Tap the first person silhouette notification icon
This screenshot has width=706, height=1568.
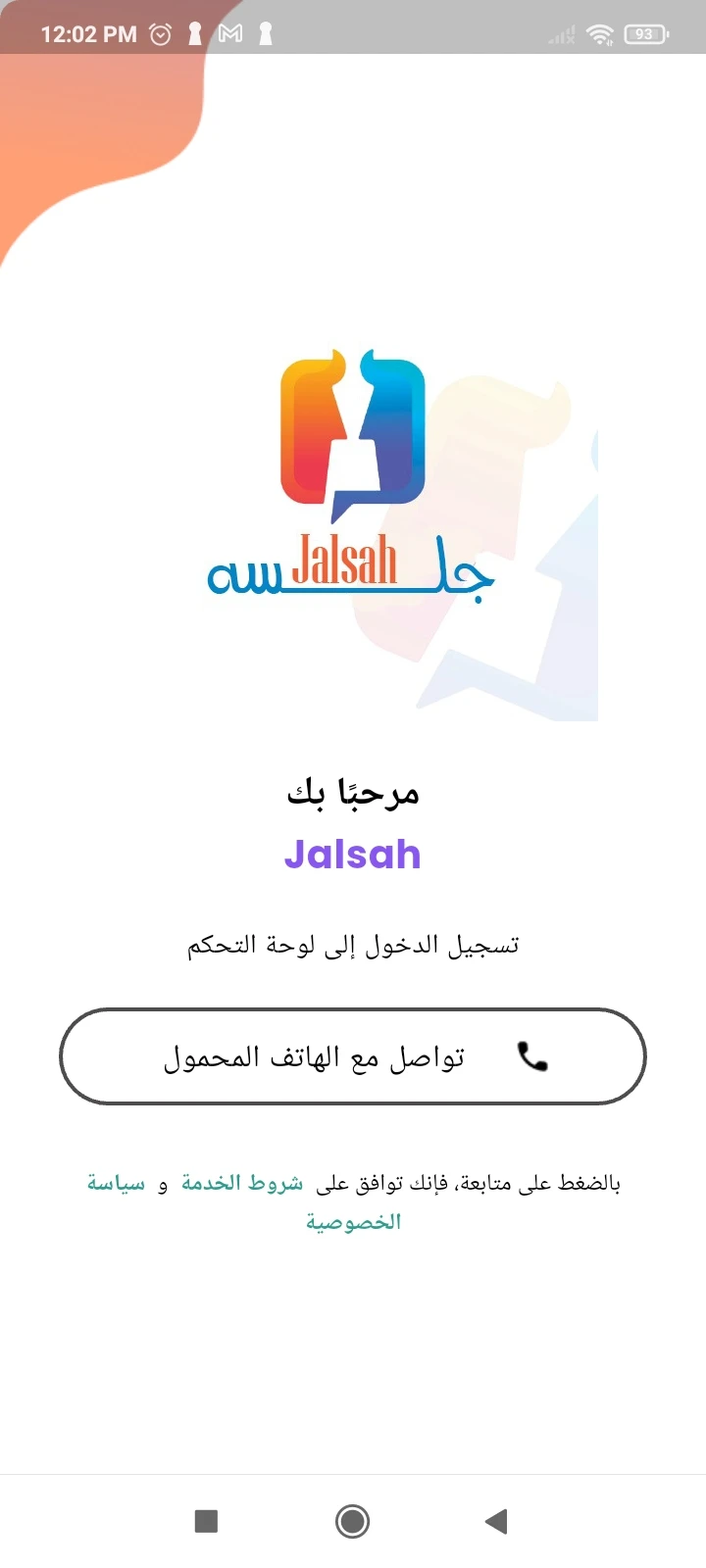click(x=195, y=32)
